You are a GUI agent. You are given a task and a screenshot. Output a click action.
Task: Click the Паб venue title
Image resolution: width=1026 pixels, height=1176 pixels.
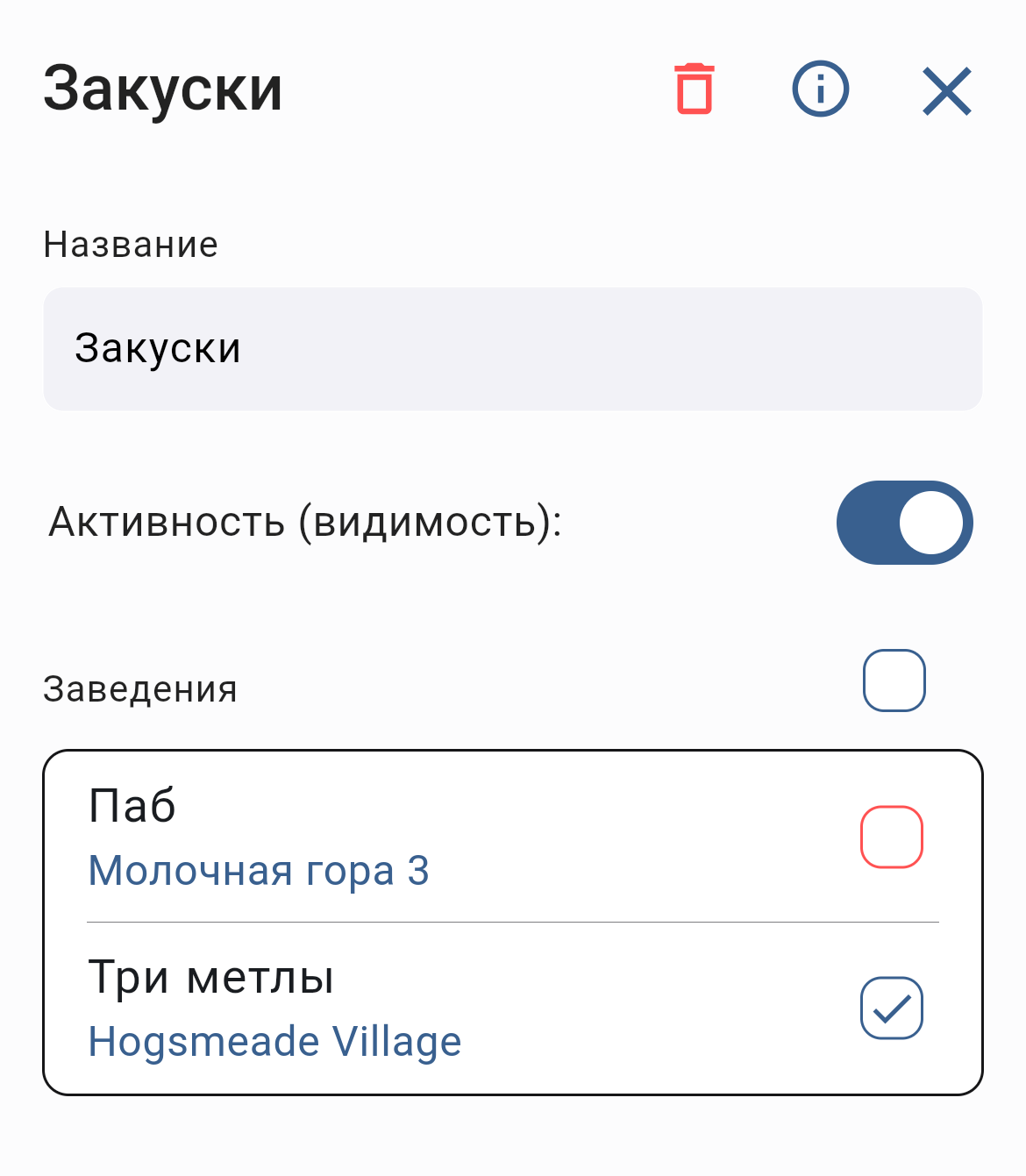[x=132, y=807]
